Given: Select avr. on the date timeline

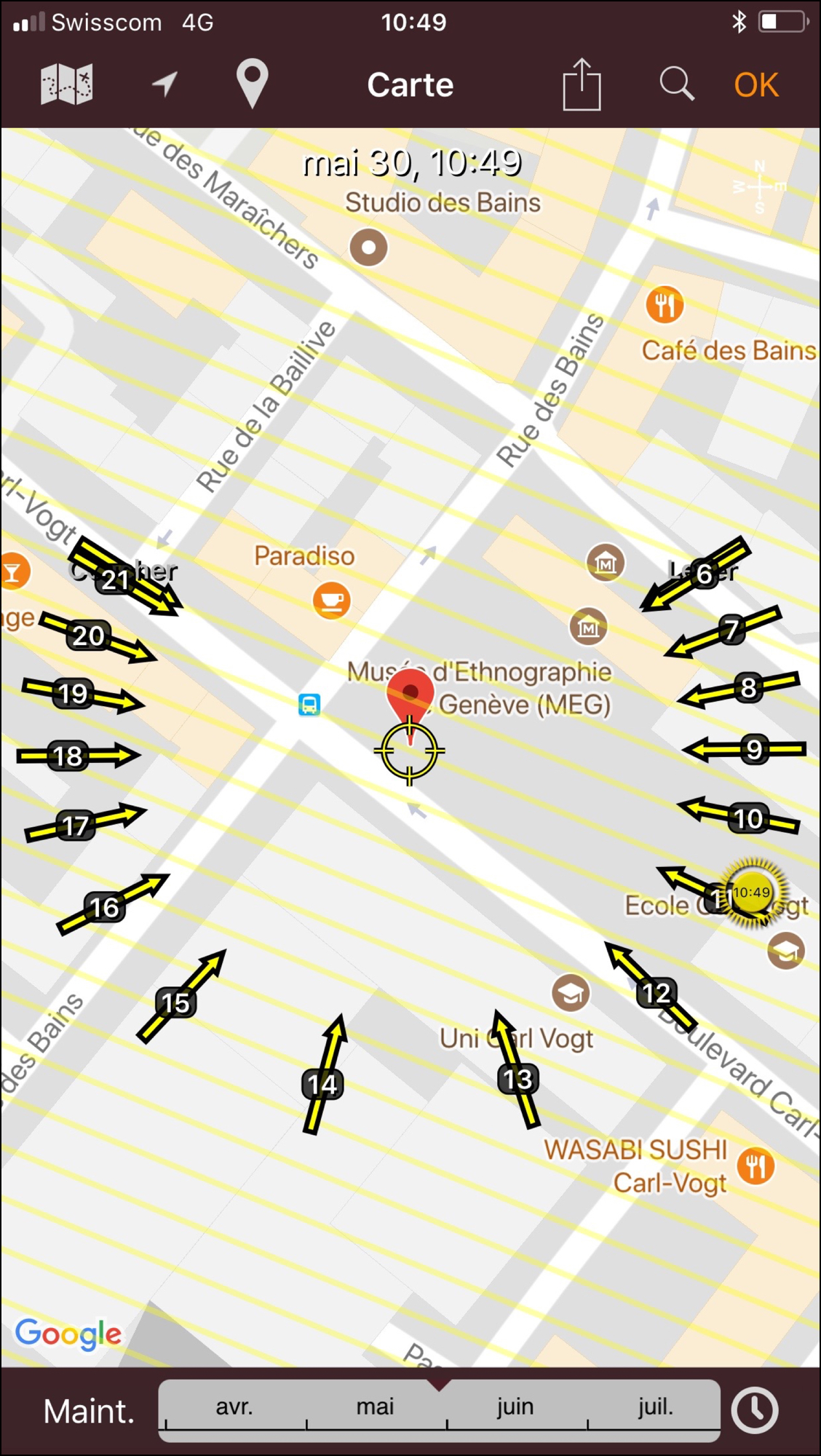Looking at the screenshot, I should [x=234, y=1406].
